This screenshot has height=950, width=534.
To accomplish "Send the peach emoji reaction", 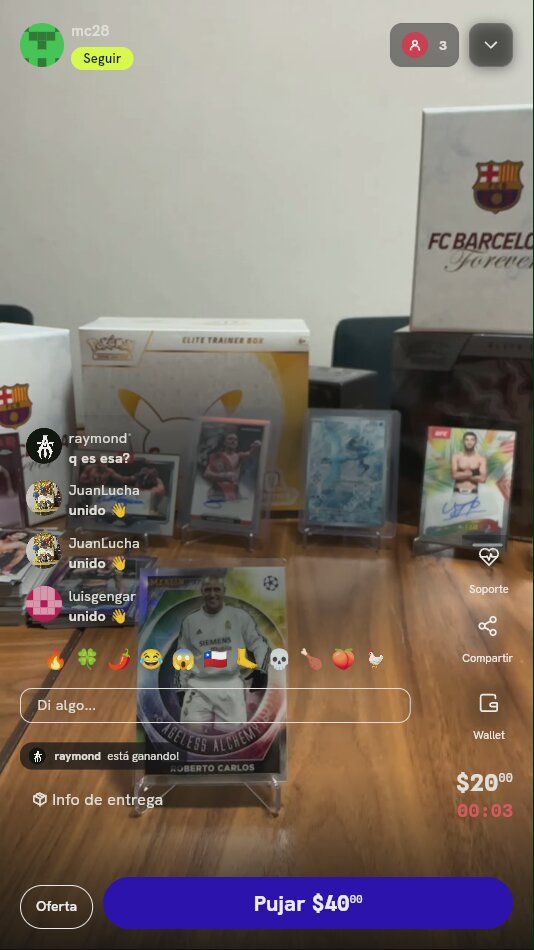I will [x=343, y=659].
